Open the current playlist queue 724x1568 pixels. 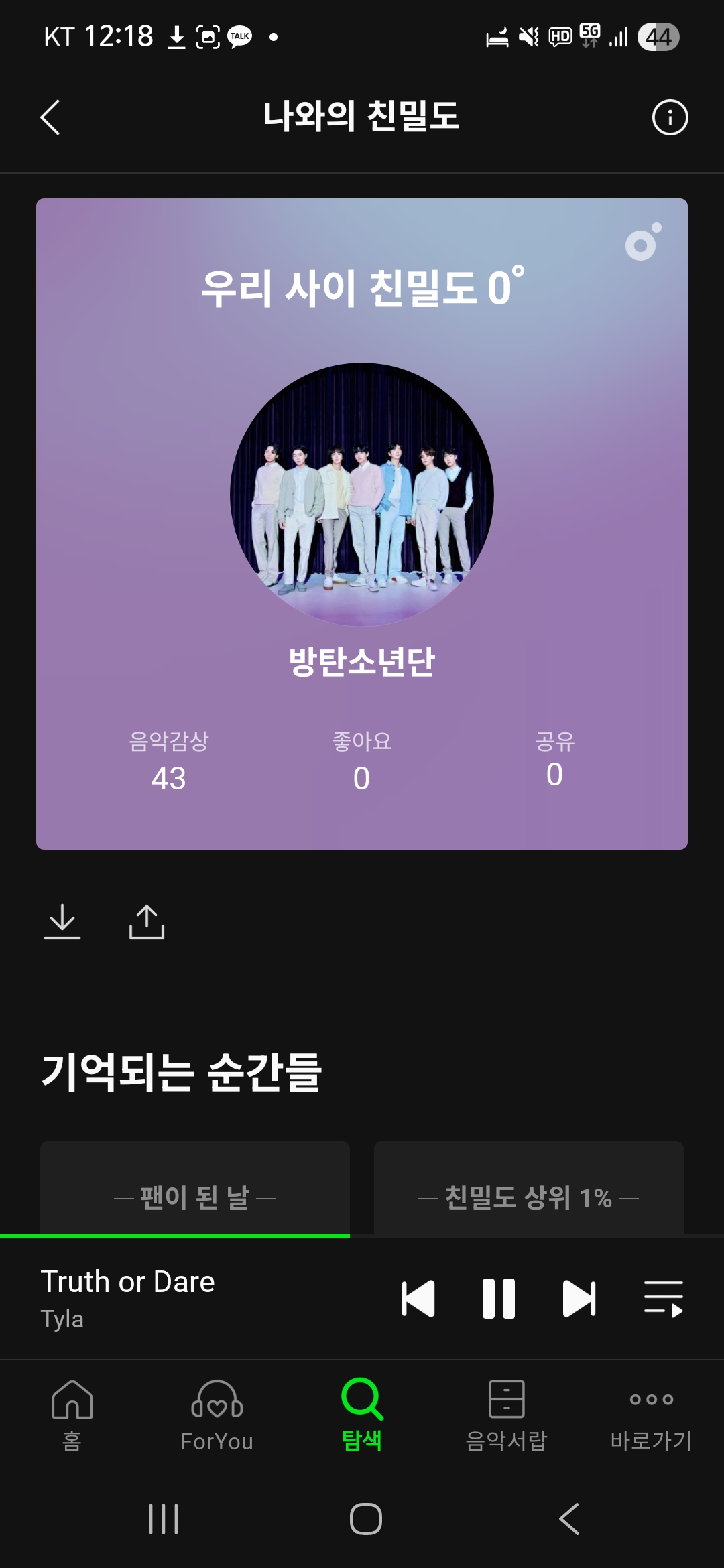pyautogui.click(x=663, y=1299)
